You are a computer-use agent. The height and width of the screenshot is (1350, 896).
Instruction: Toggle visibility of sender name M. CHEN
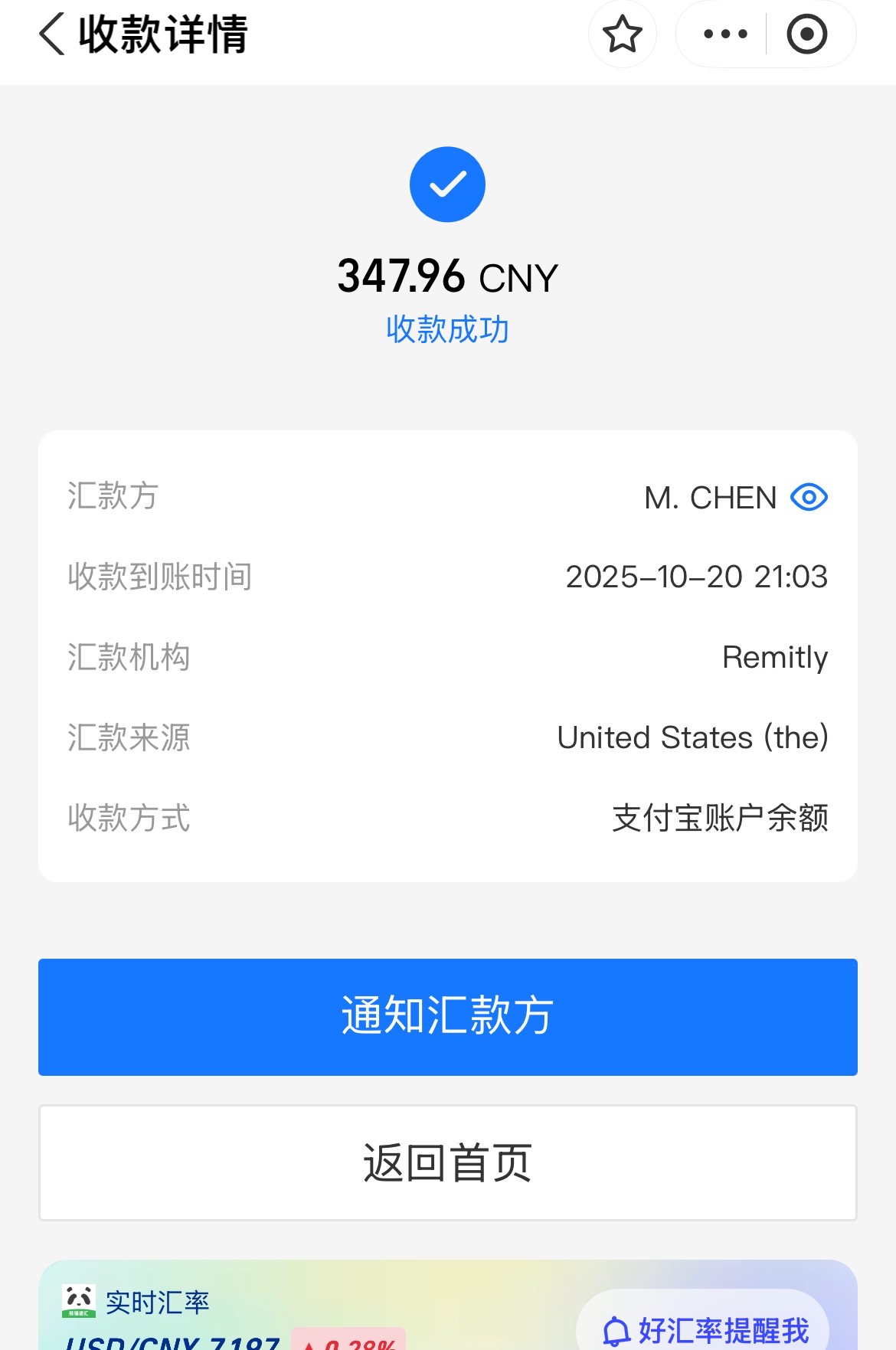pyautogui.click(x=809, y=498)
